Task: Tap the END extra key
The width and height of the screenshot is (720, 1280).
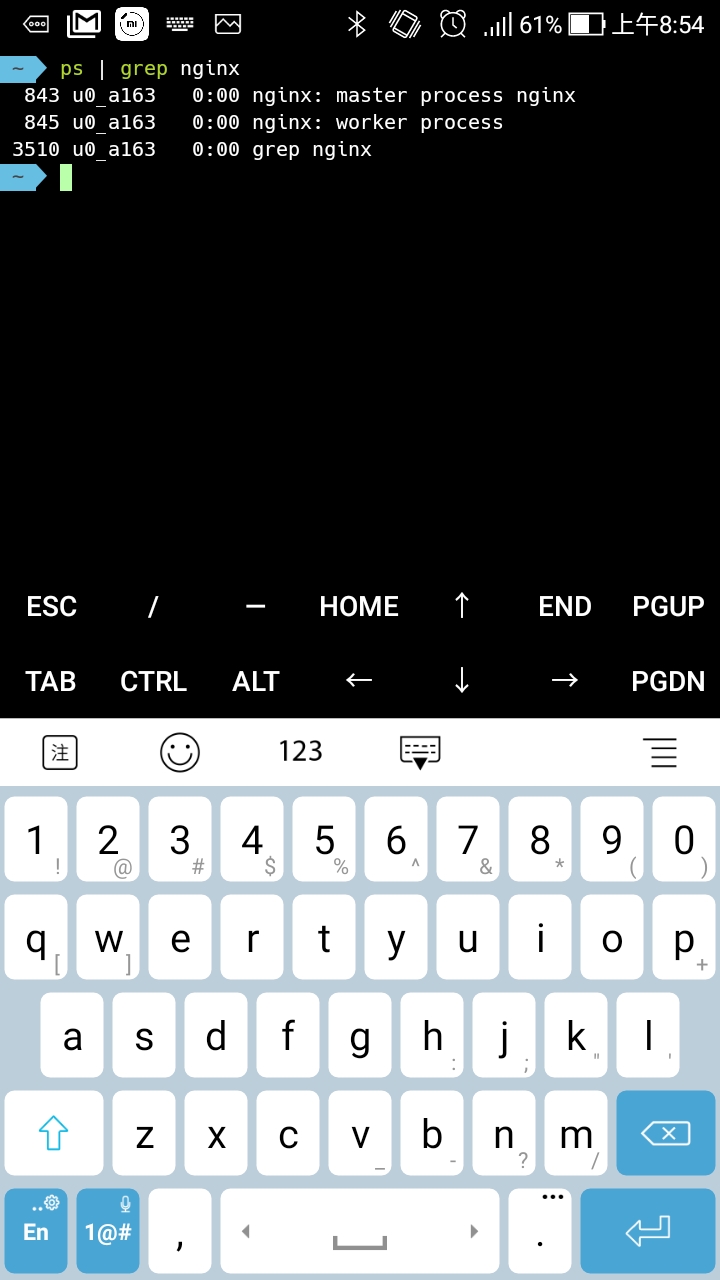Action: (x=565, y=606)
